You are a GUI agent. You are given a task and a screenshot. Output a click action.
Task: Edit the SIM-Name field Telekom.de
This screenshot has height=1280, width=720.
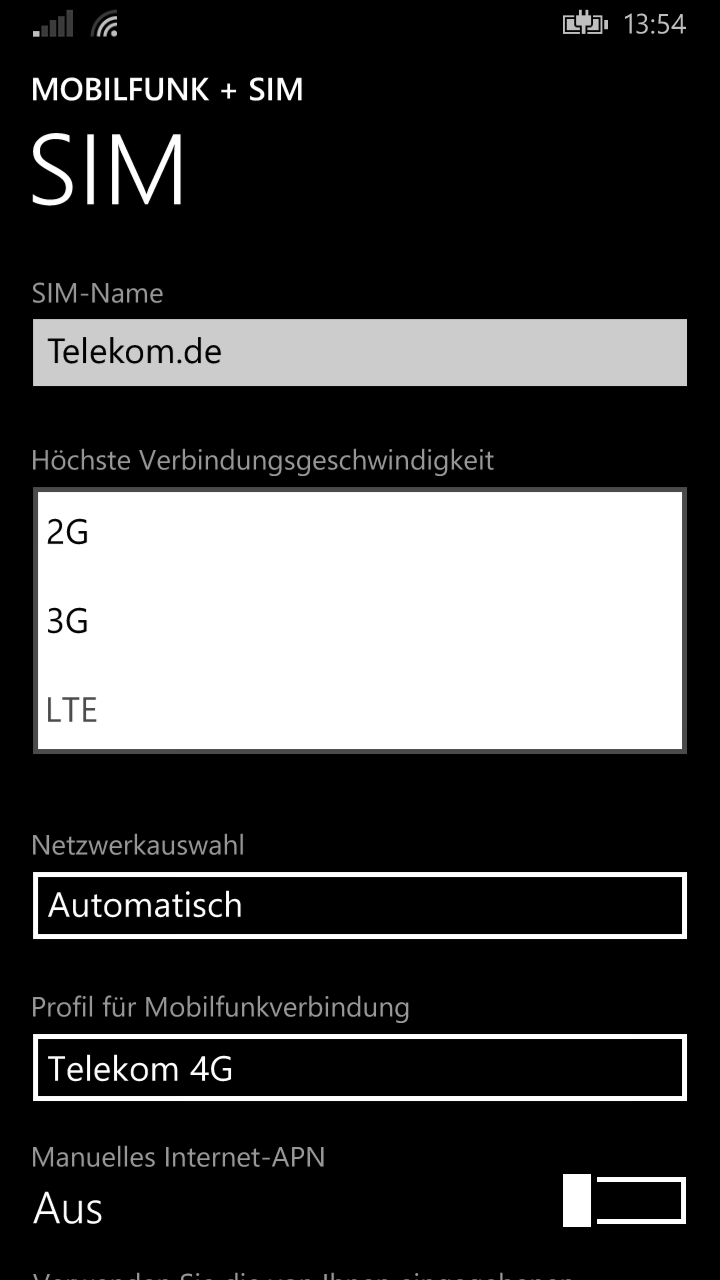pyautogui.click(x=359, y=352)
